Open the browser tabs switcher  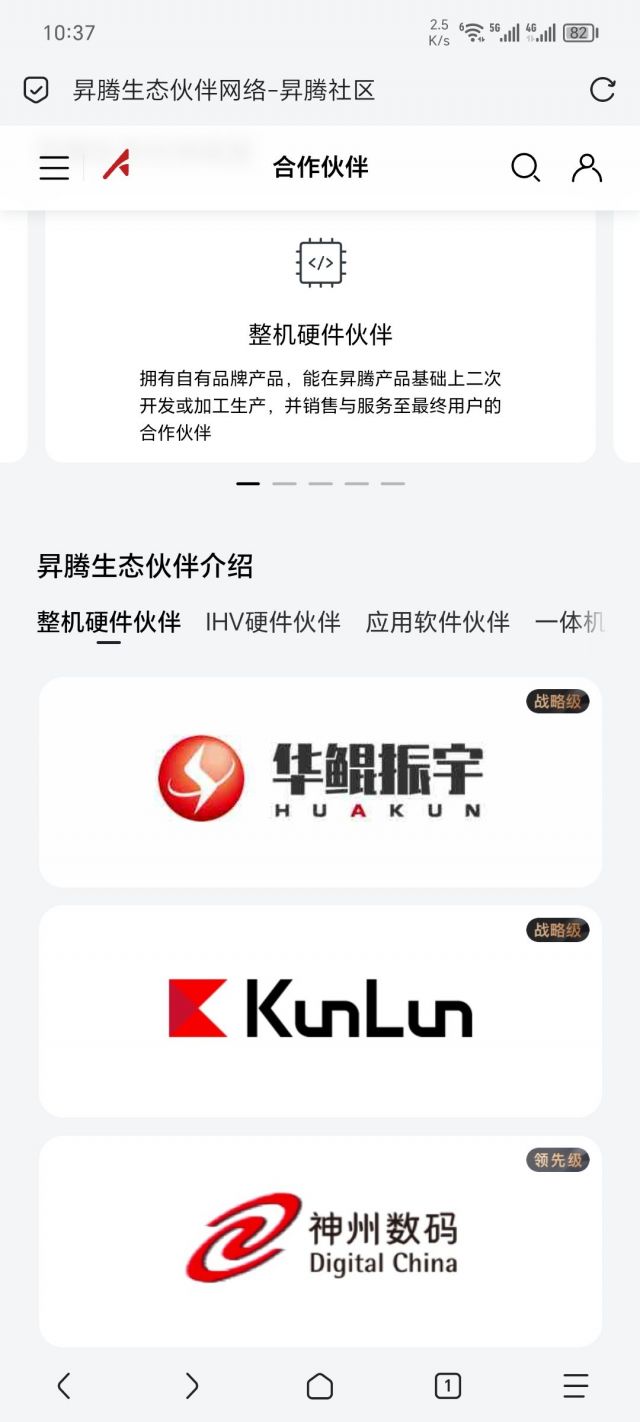pos(448,1386)
